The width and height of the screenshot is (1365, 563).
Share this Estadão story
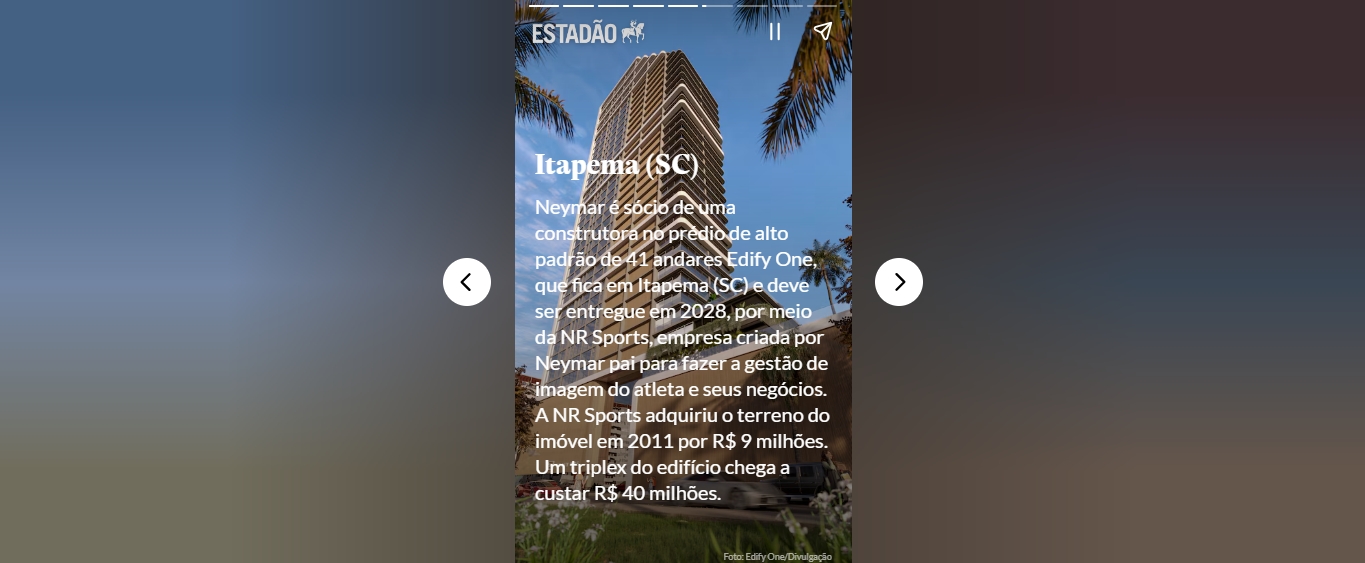(822, 31)
